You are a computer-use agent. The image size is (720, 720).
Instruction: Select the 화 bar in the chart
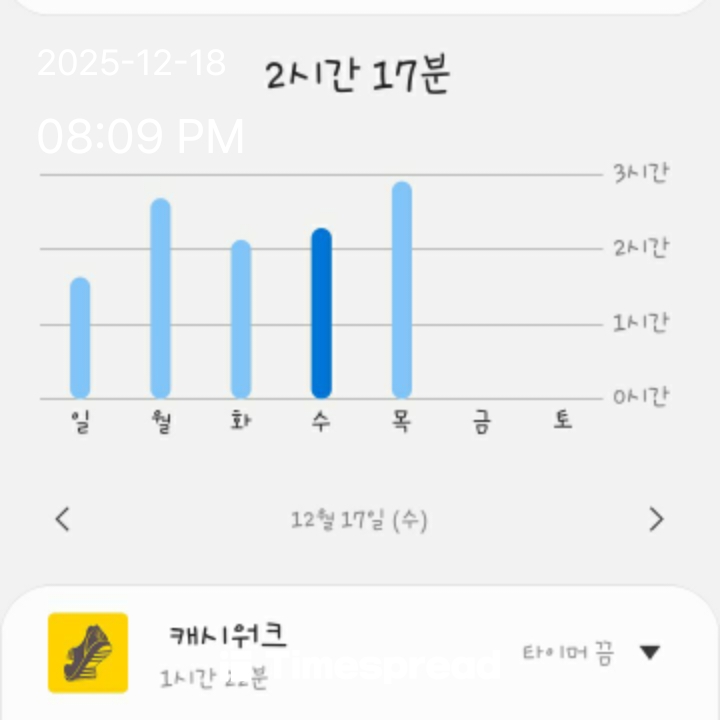[241, 319]
